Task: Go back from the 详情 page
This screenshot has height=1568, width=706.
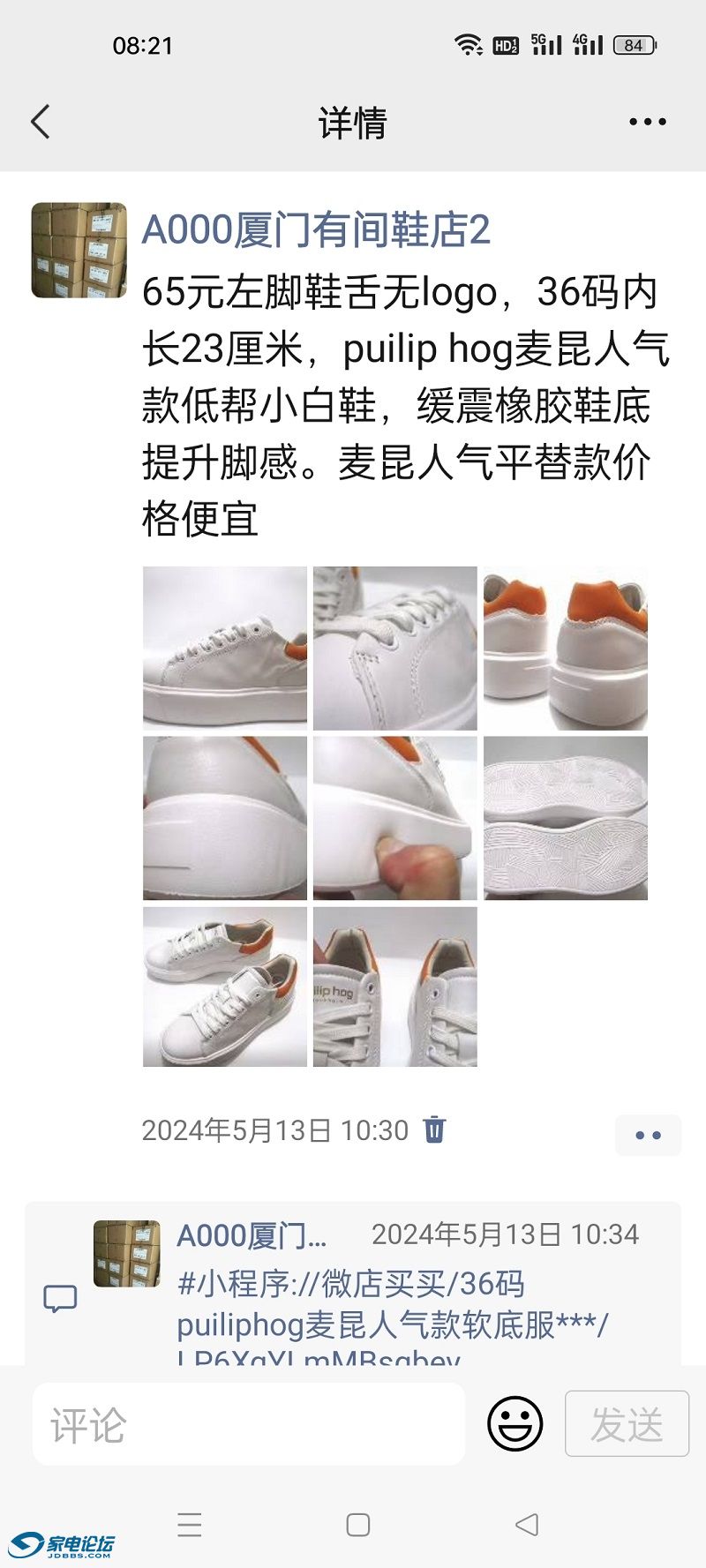Action: [x=41, y=122]
